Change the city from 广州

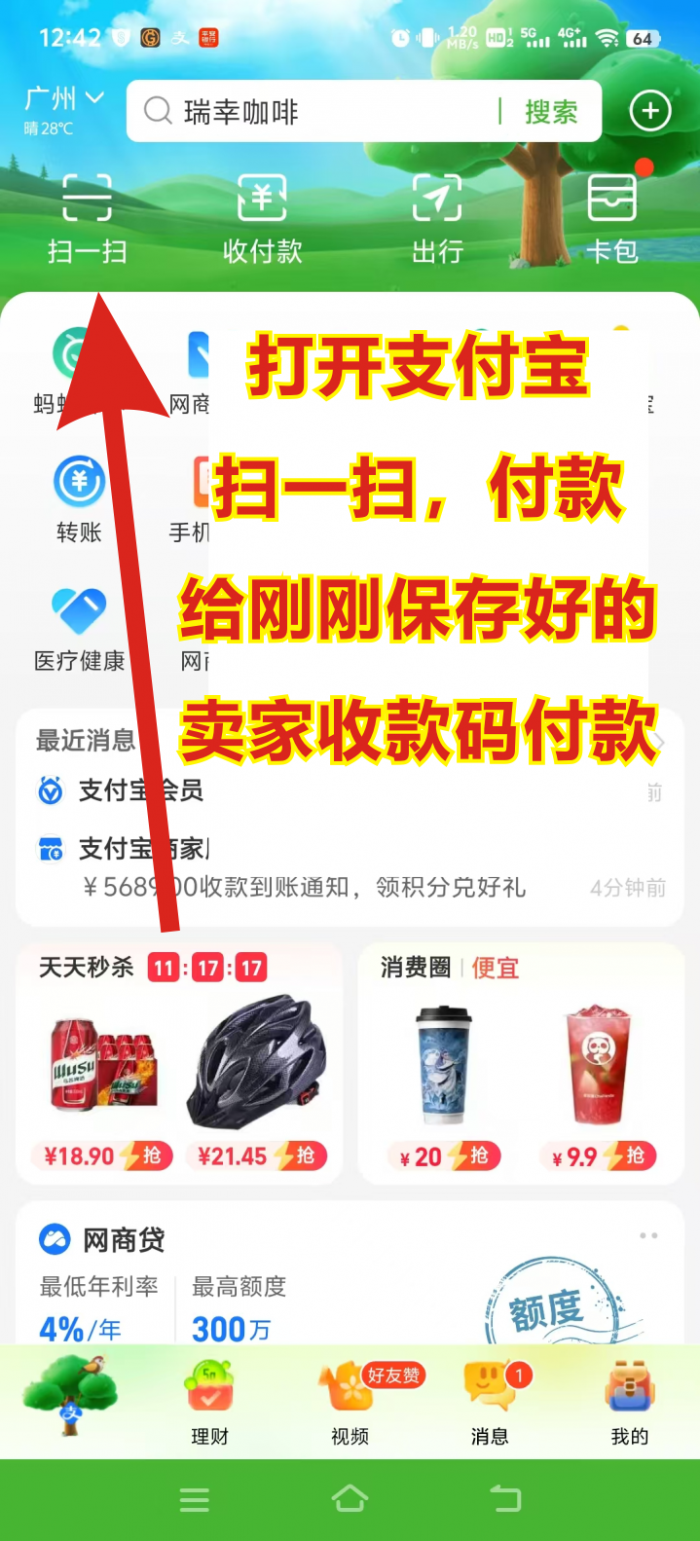64,99
